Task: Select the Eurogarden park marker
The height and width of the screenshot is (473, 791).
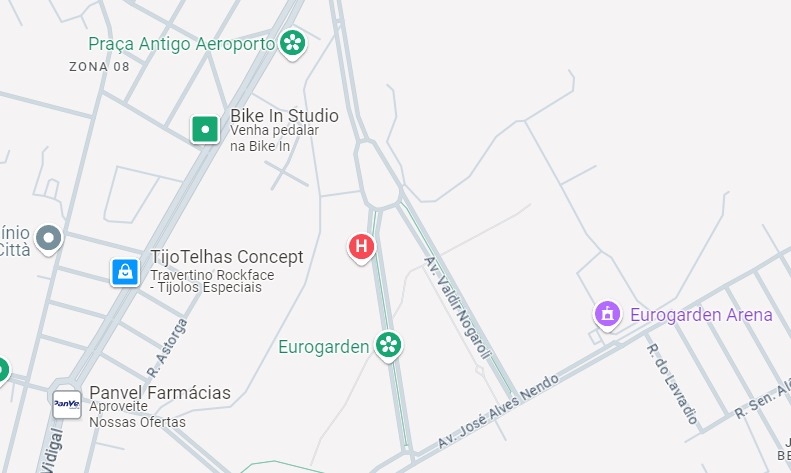Action: (x=389, y=346)
